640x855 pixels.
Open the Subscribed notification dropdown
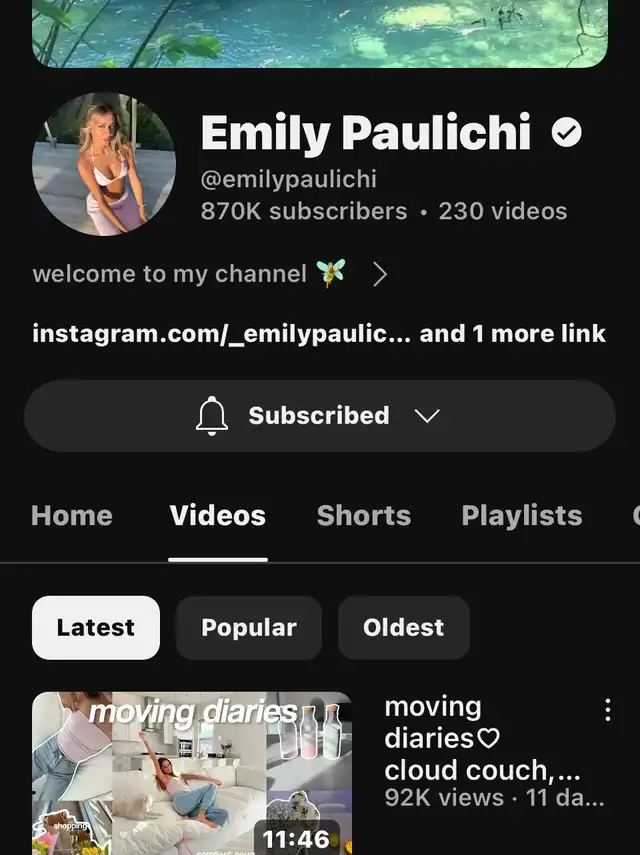tap(319, 416)
